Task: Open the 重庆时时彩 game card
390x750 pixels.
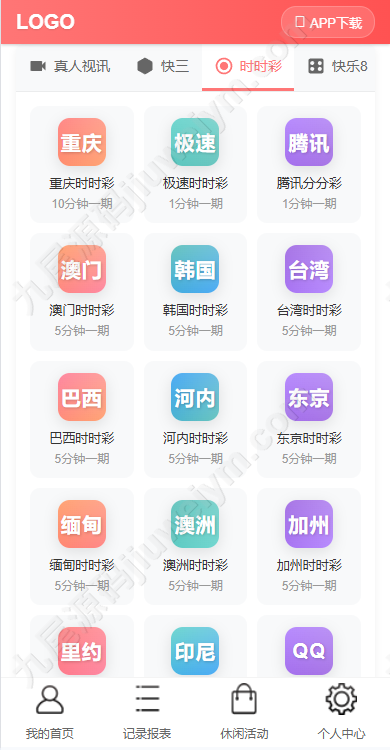Action: pos(82,165)
